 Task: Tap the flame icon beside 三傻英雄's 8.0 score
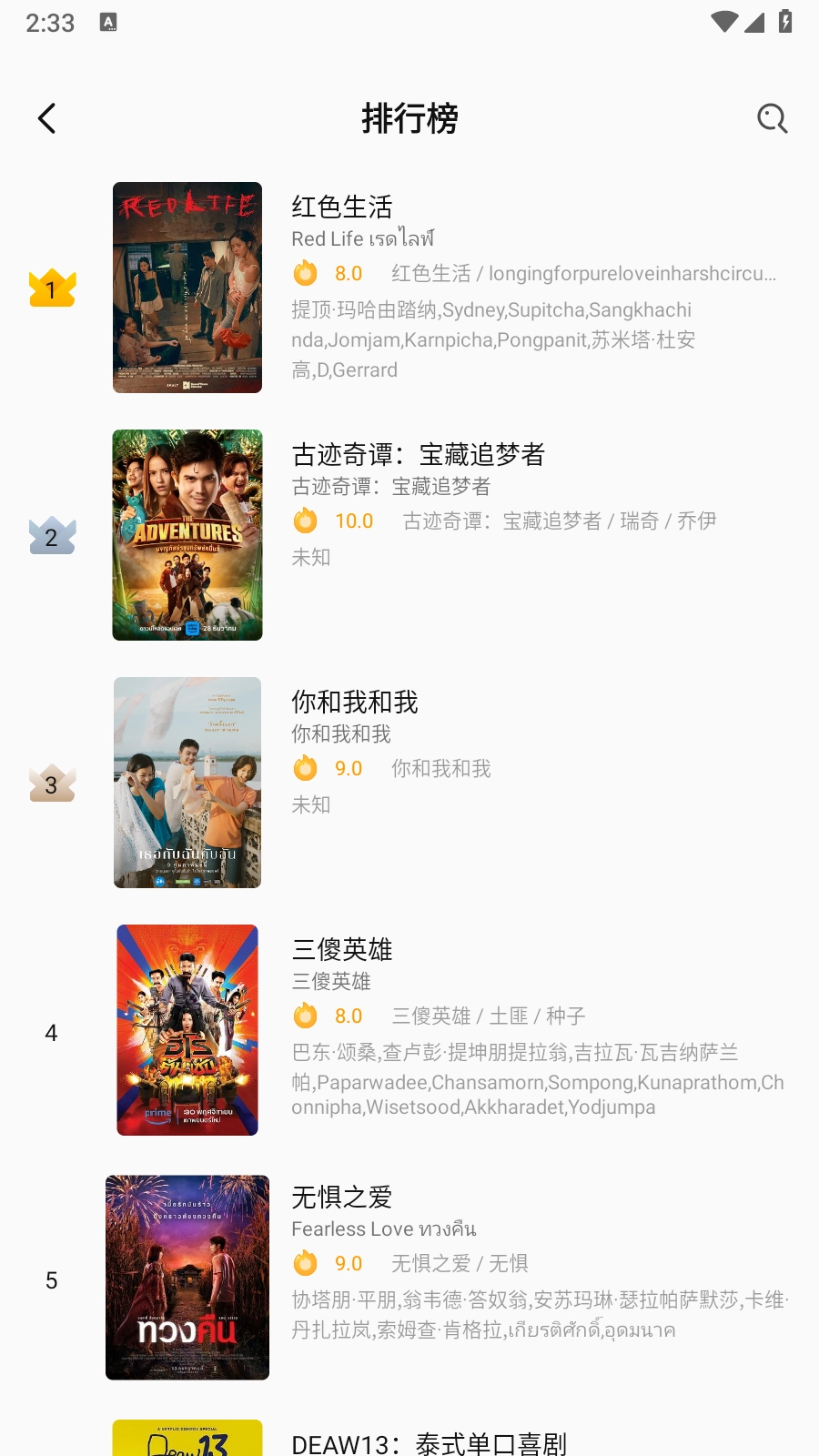(x=306, y=1015)
